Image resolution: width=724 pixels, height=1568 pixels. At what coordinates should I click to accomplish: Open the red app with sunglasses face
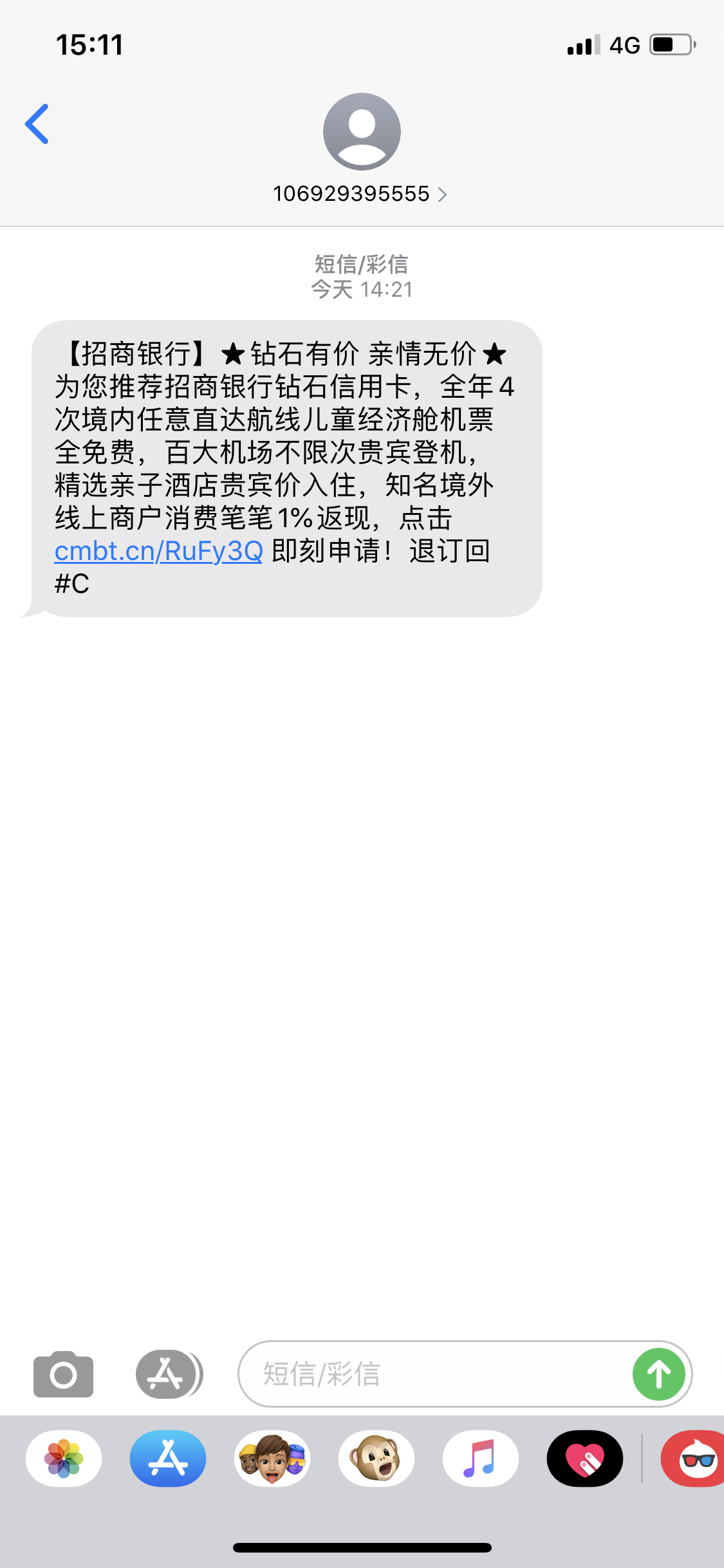point(695,1459)
